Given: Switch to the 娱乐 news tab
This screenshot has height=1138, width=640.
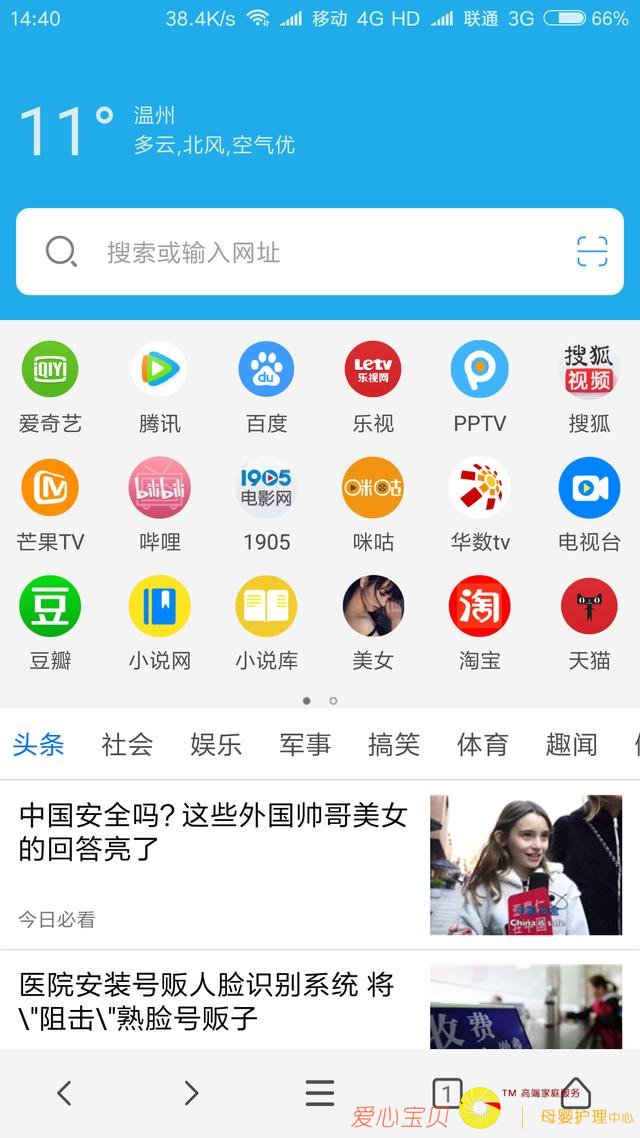Looking at the screenshot, I should (x=216, y=744).
